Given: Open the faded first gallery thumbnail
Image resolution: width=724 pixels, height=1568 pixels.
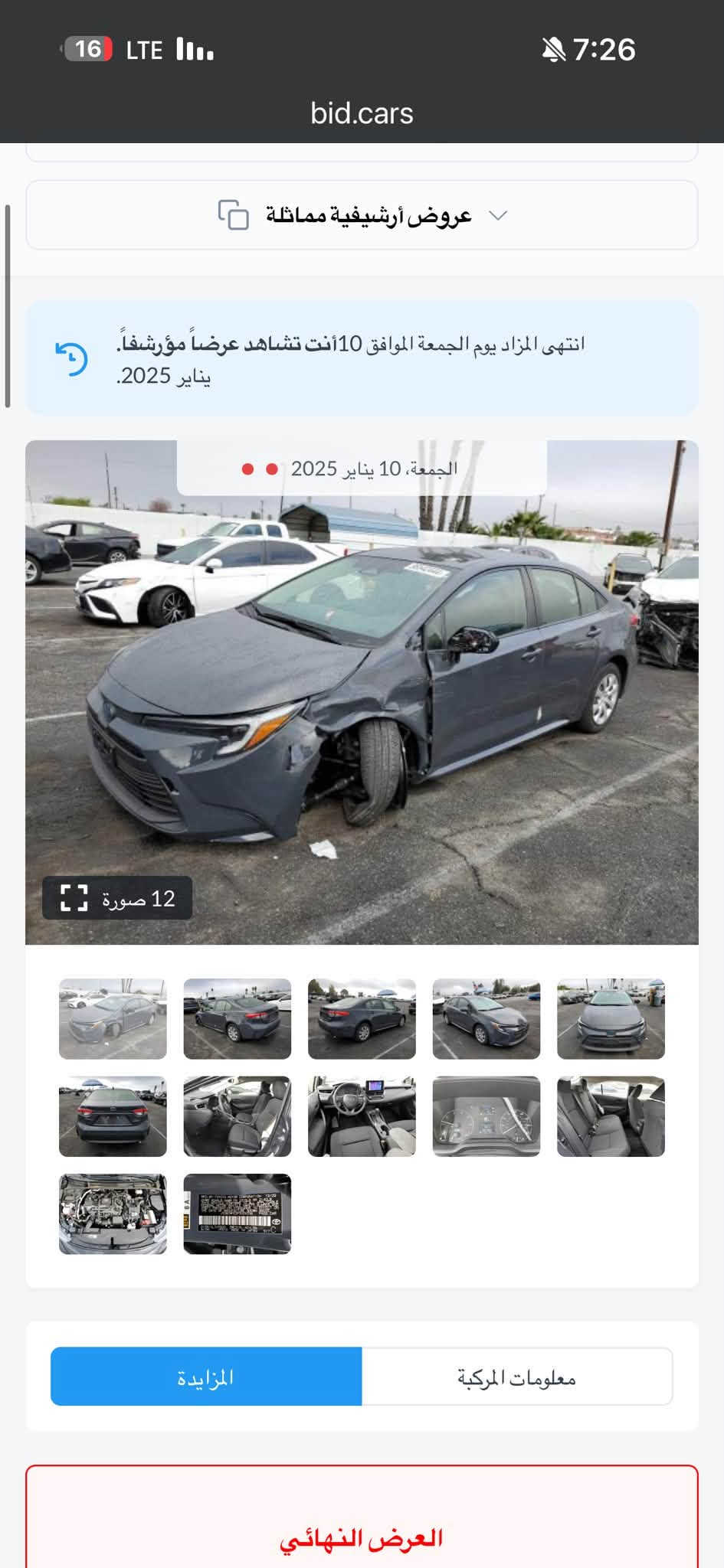Looking at the screenshot, I should (113, 1019).
